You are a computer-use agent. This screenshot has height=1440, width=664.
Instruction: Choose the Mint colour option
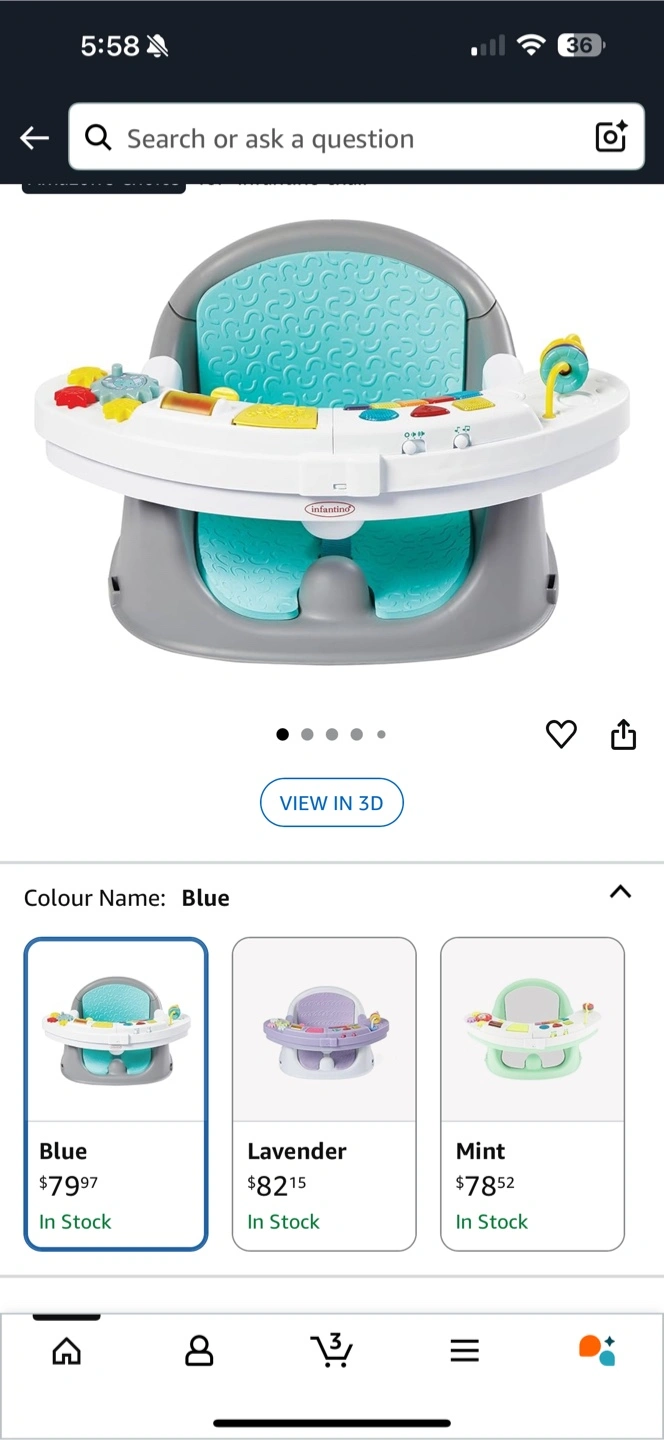pos(532,1094)
